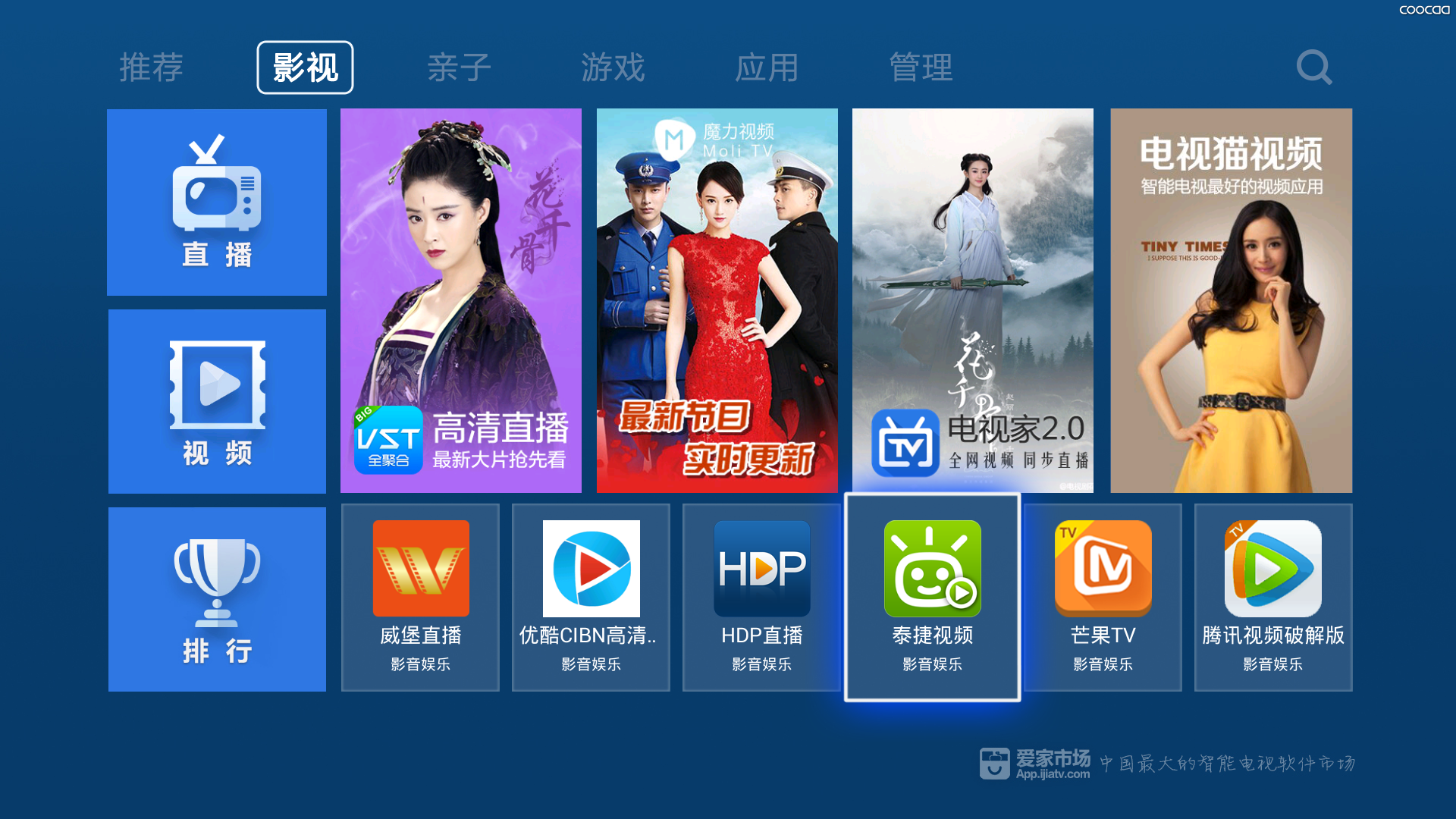Open the 直播 category tile
1456x819 pixels.
217,202
